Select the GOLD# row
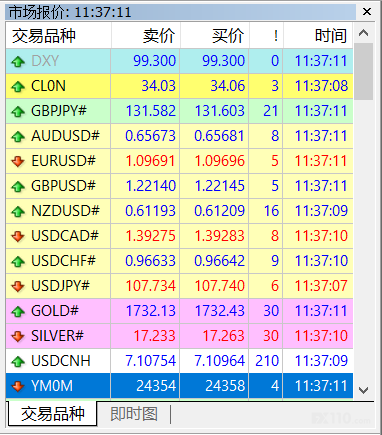The height and width of the screenshot is (435, 382). 179,311
